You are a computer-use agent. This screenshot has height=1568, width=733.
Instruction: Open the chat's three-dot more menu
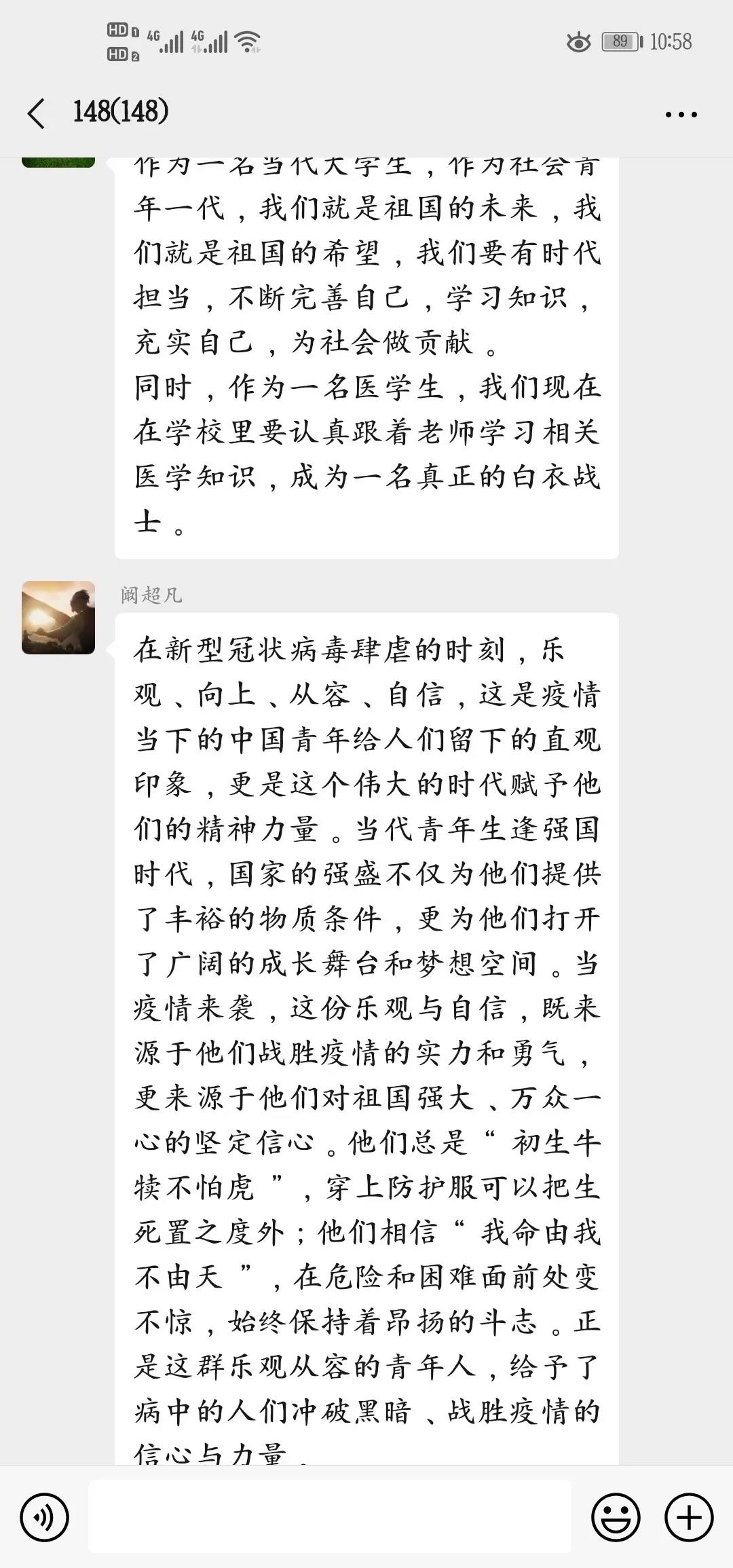tap(681, 115)
